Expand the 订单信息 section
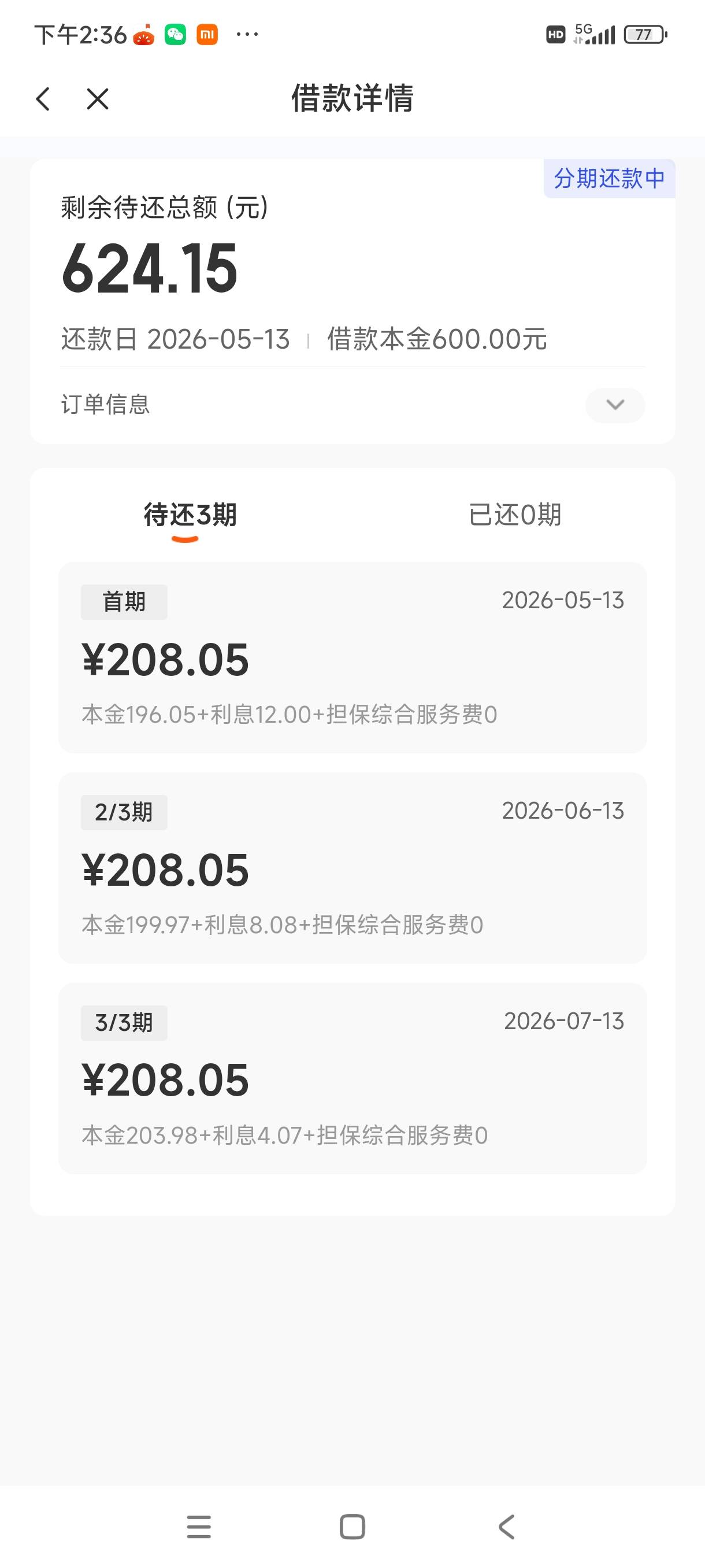This screenshot has height=1568, width=705. click(614, 405)
